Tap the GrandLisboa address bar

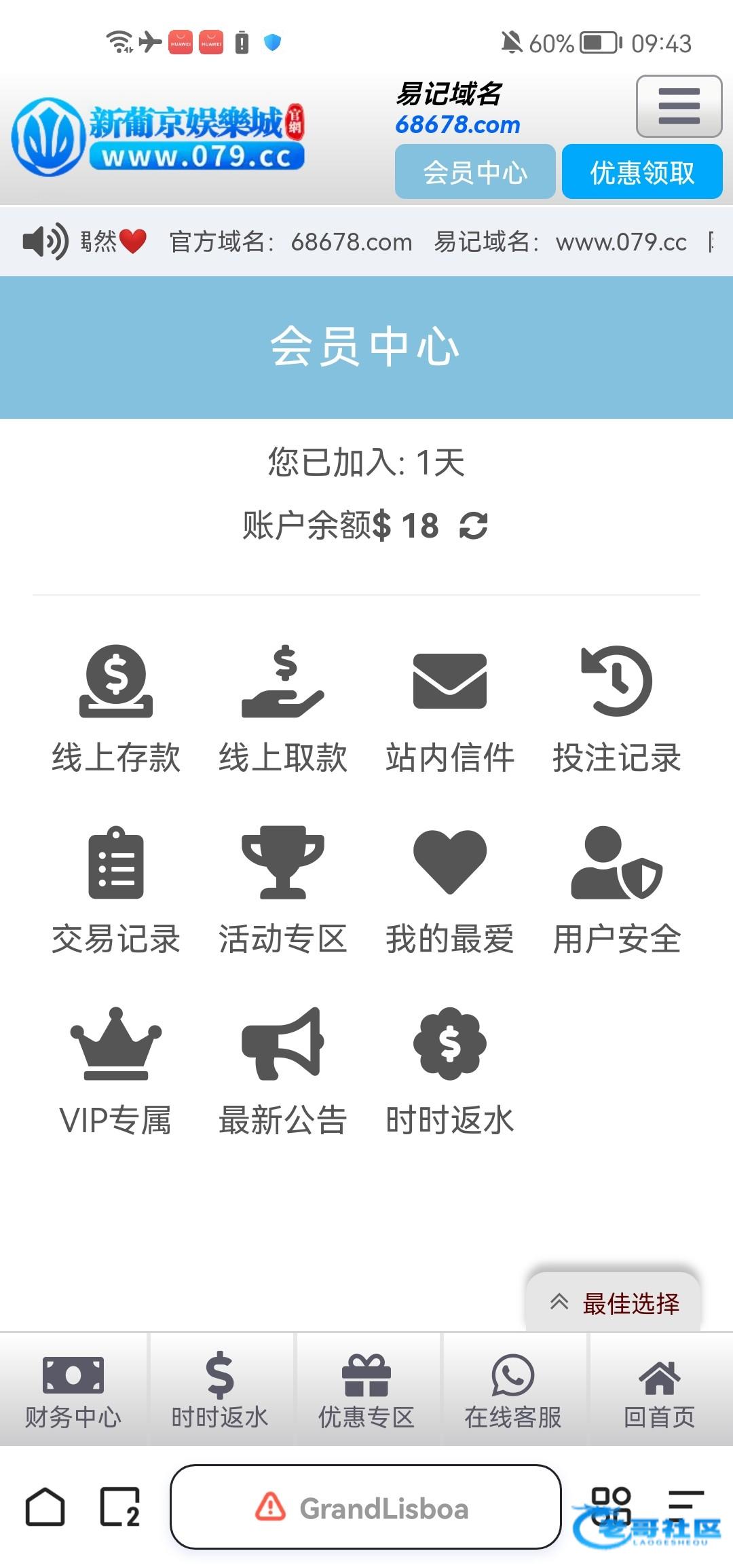coord(366,1508)
